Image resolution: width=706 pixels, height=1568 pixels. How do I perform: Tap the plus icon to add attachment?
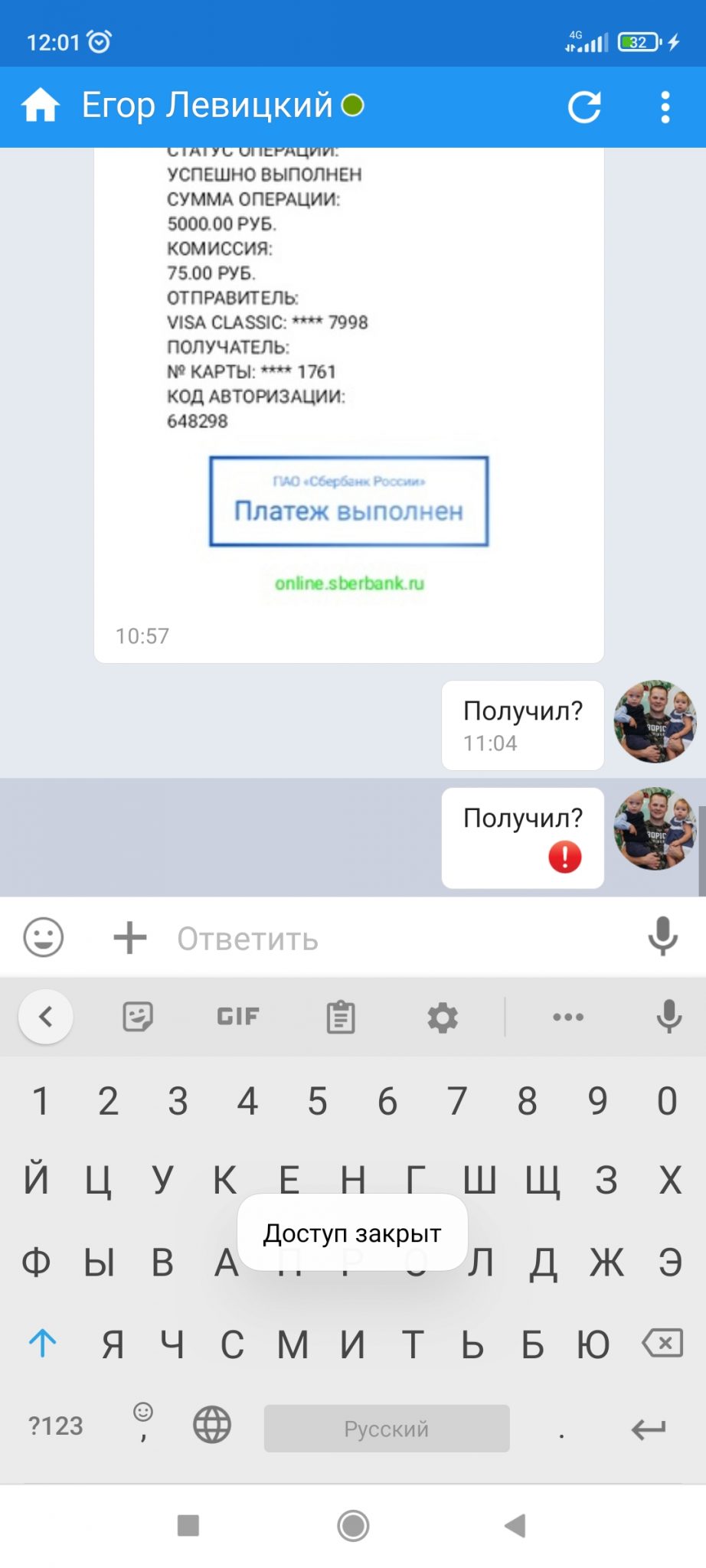[x=130, y=937]
